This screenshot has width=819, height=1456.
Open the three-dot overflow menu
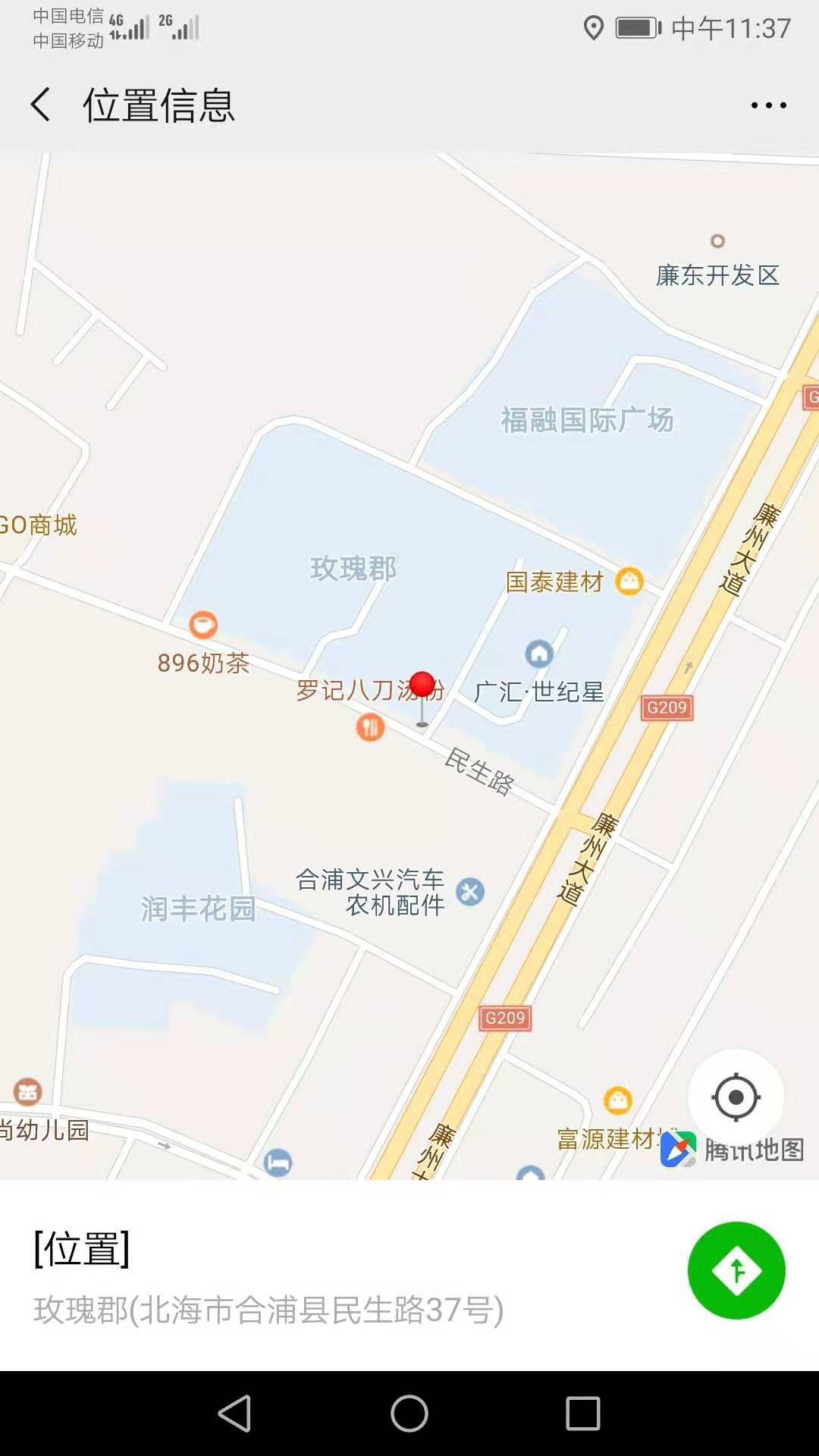[768, 105]
